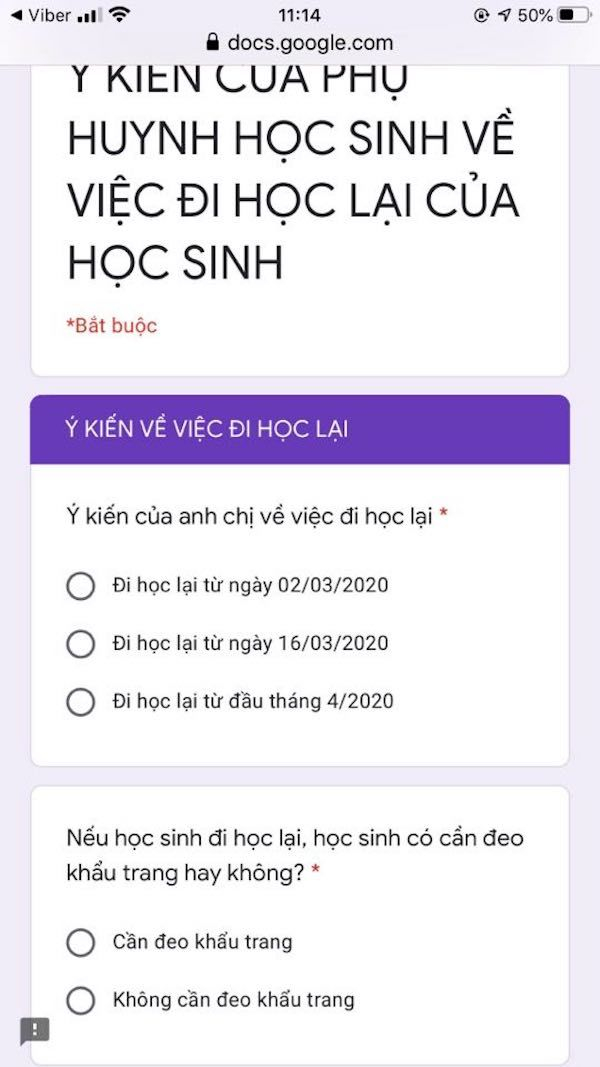600x1067 pixels.
Task: Choose Đi học lại từ ngày 16/03/2020
Action: [80, 643]
